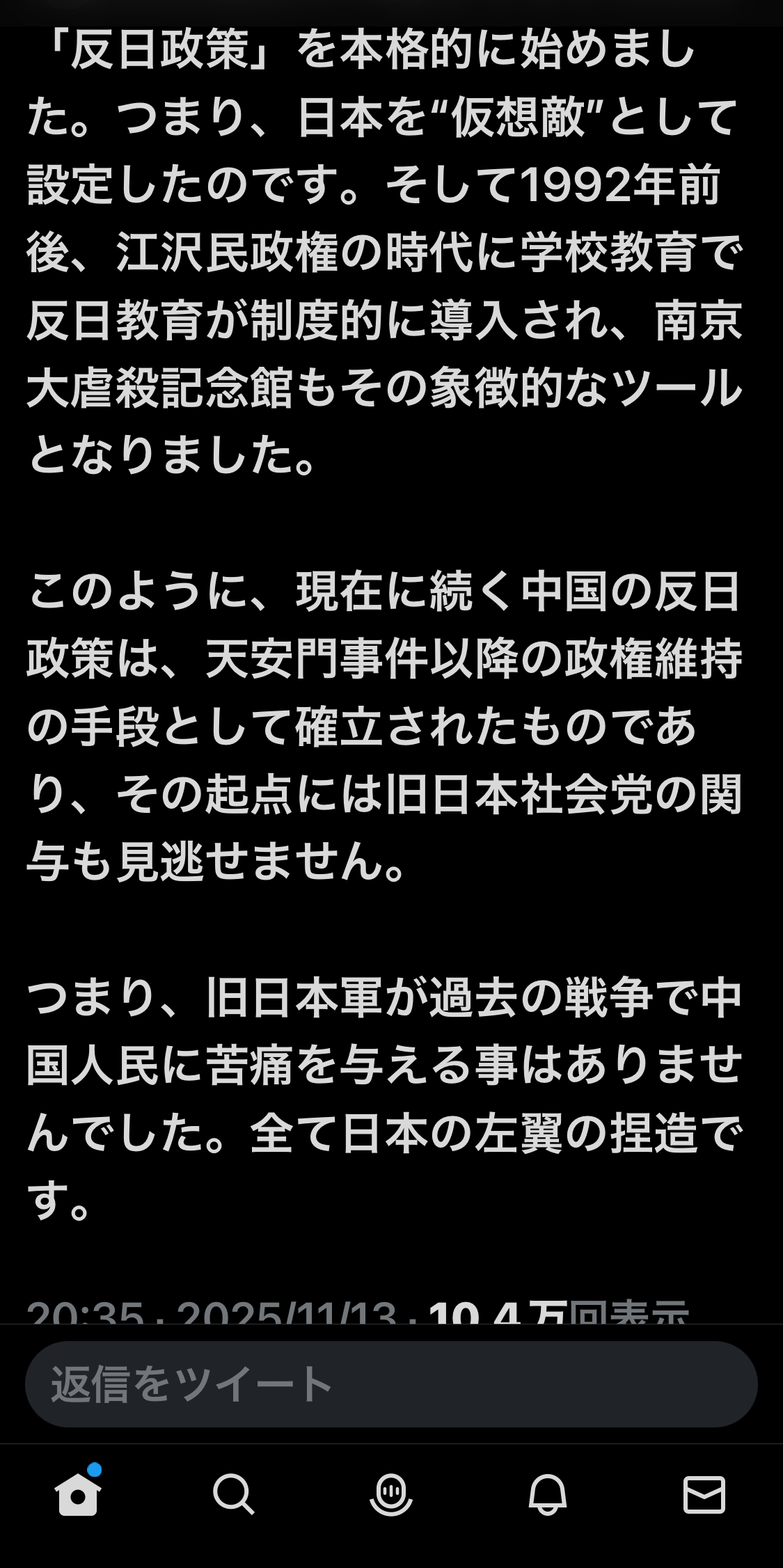Tap the 返信をツイート reply field
Screen dimensions: 783x1568
(390, 1385)
